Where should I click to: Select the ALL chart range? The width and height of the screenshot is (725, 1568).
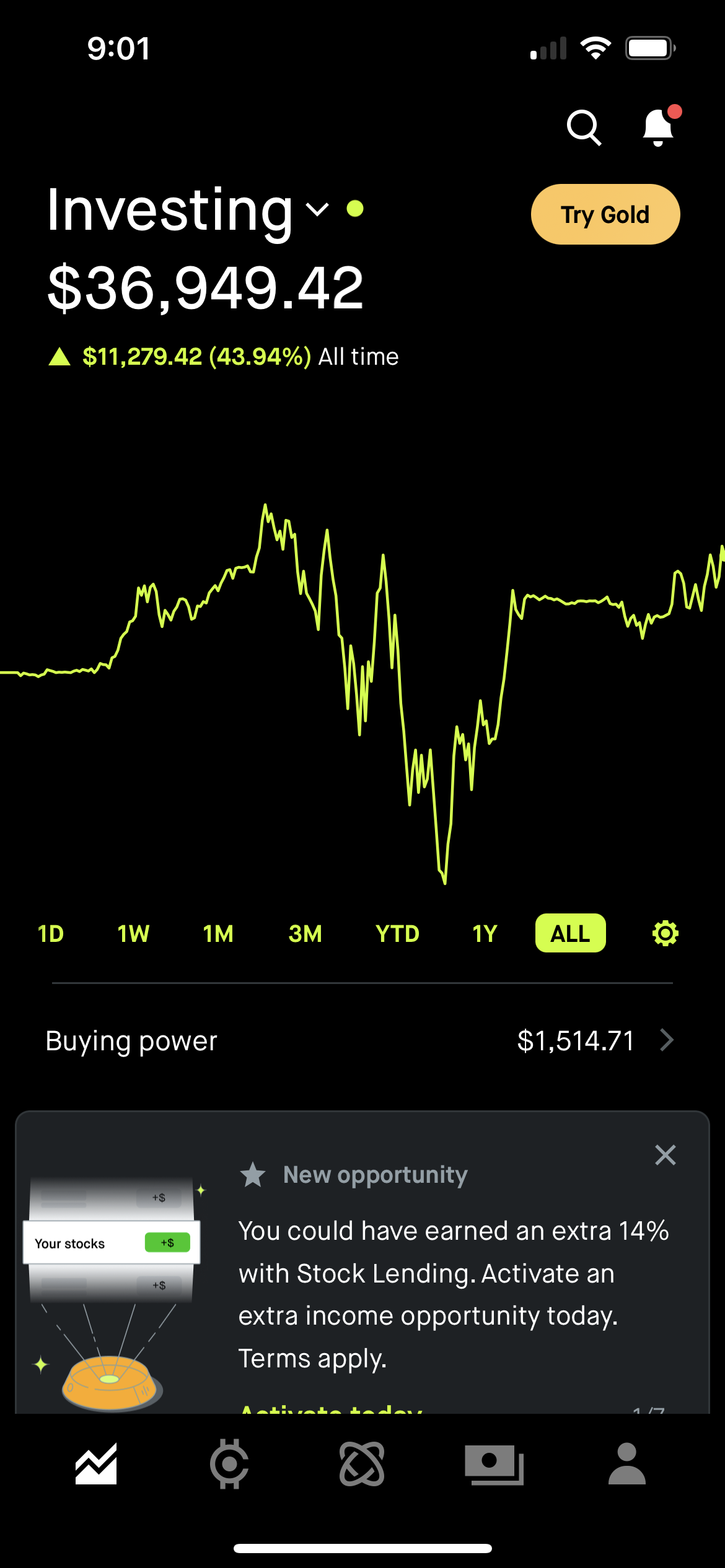click(x=571, y=933)
